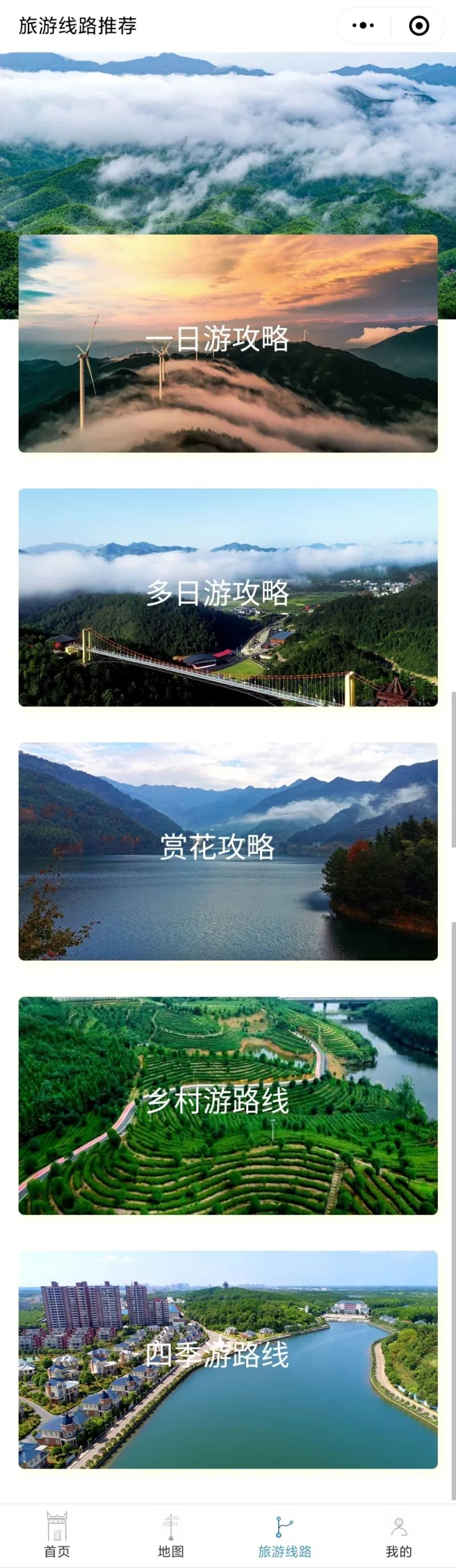Close the mini program with the circle button

click(x=419, y=26)
